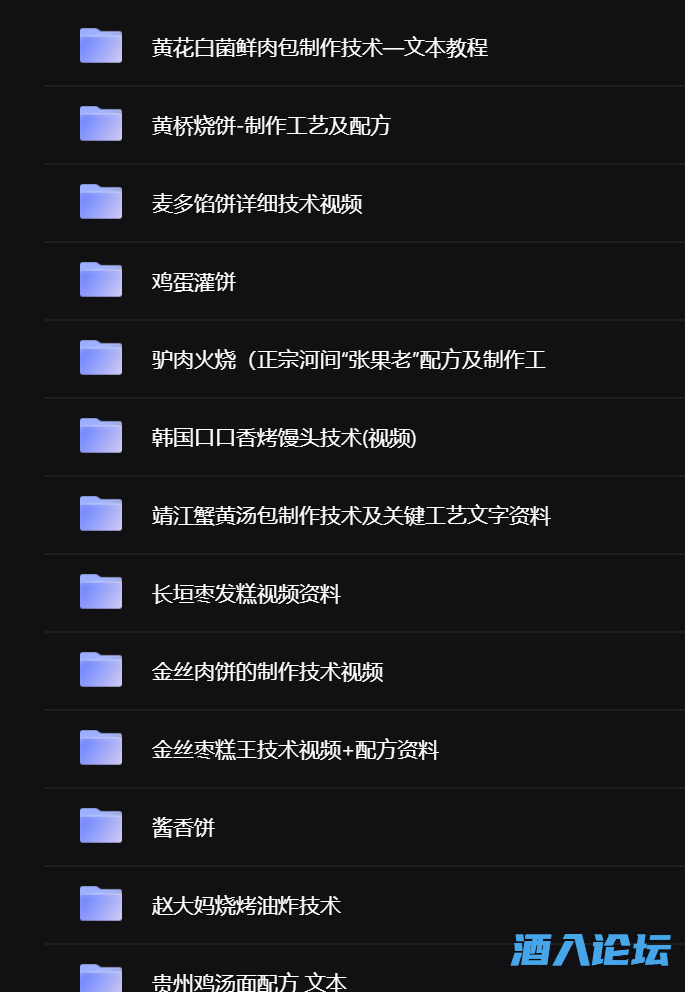This screenshot has height=992, width=685.
Task: Select the 金丝肉饼的制作技术视频 folder
Action: 267,672
